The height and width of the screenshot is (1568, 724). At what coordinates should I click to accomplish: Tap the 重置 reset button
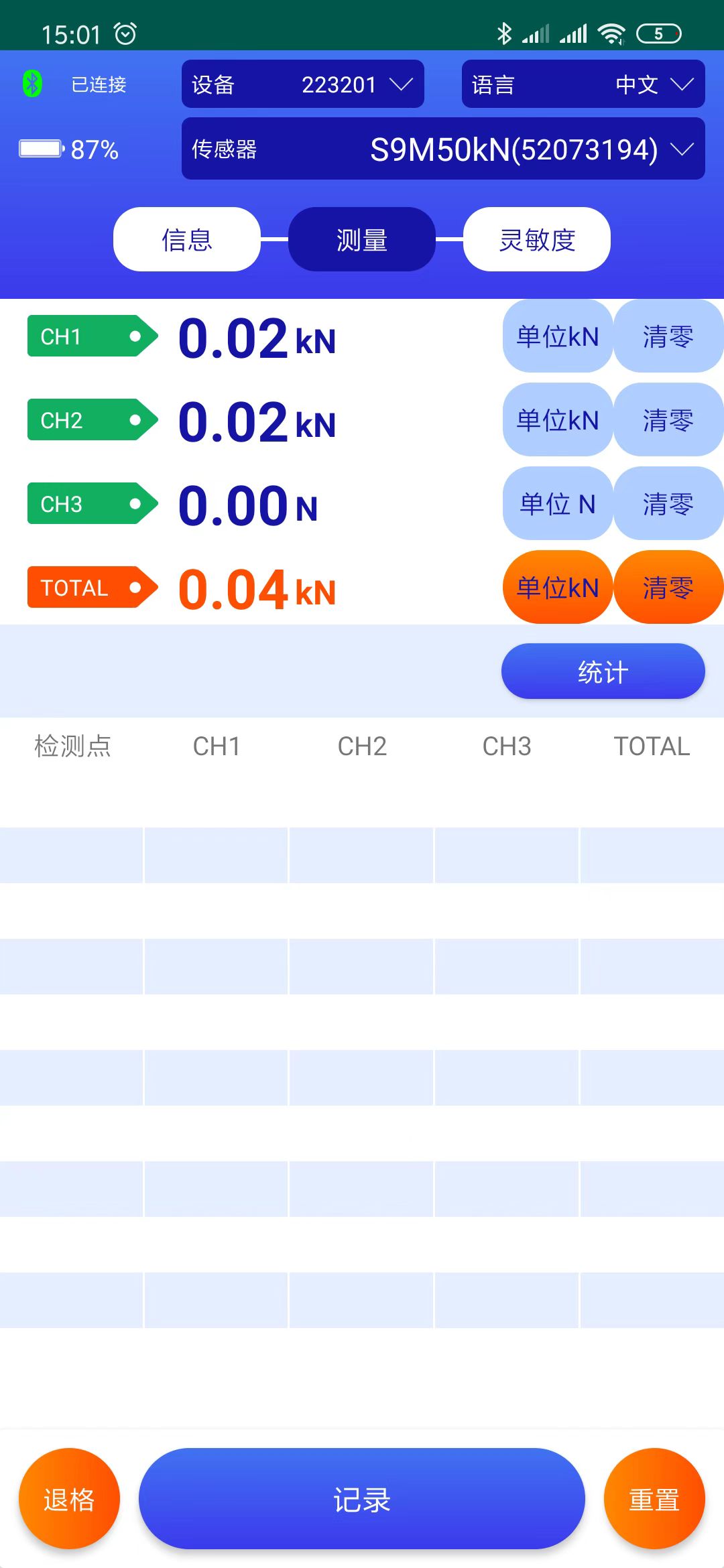click(654, 1499)
